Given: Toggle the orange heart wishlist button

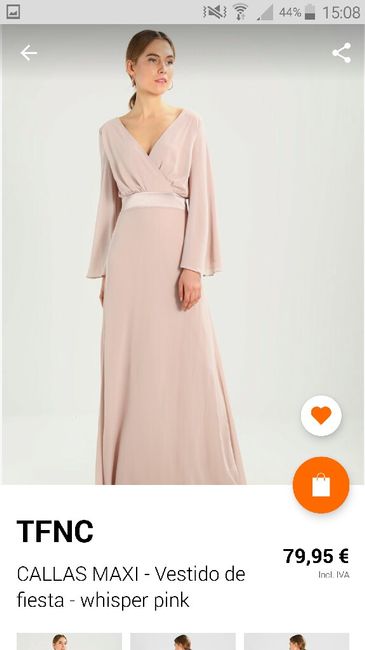Looking at the screenshot, I should click(x=321, y=415).
